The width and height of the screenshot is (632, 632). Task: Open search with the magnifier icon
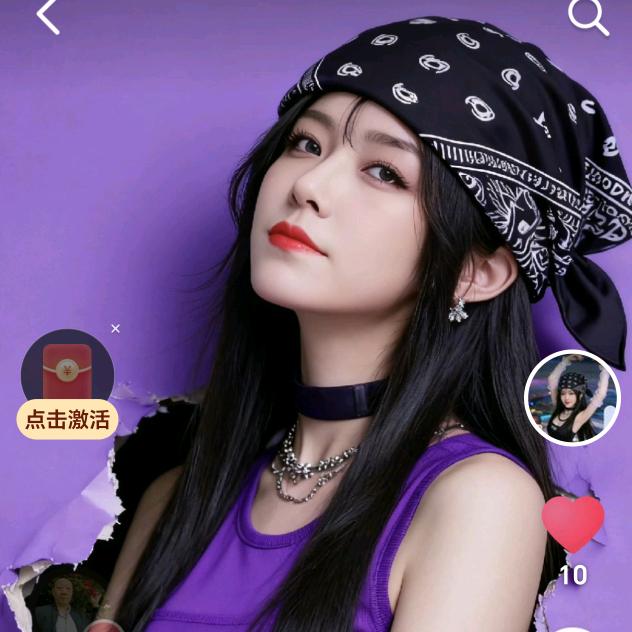point(587,16)
